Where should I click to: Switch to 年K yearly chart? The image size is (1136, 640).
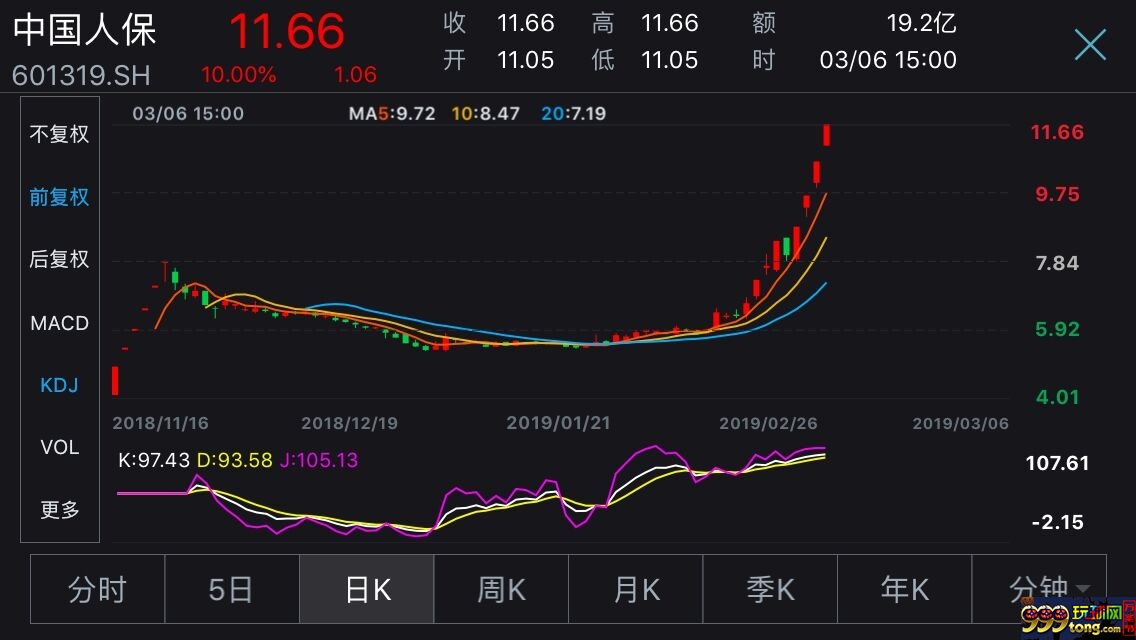pos(904,590)
